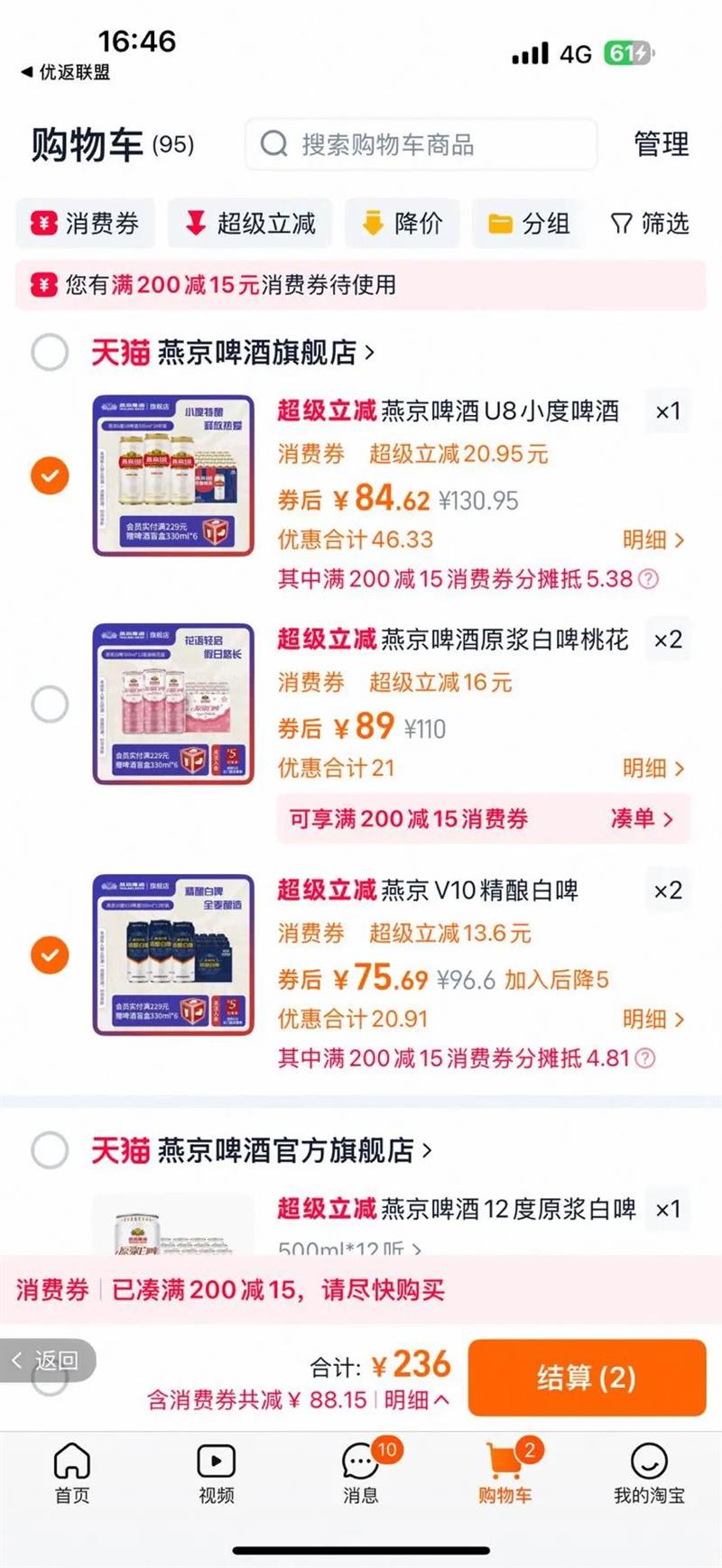Change quantity ×2 of 燕京V10精酿白啤
This screenshot has height=1568, width=722.
pyautogui.click(x=668, y=890)
